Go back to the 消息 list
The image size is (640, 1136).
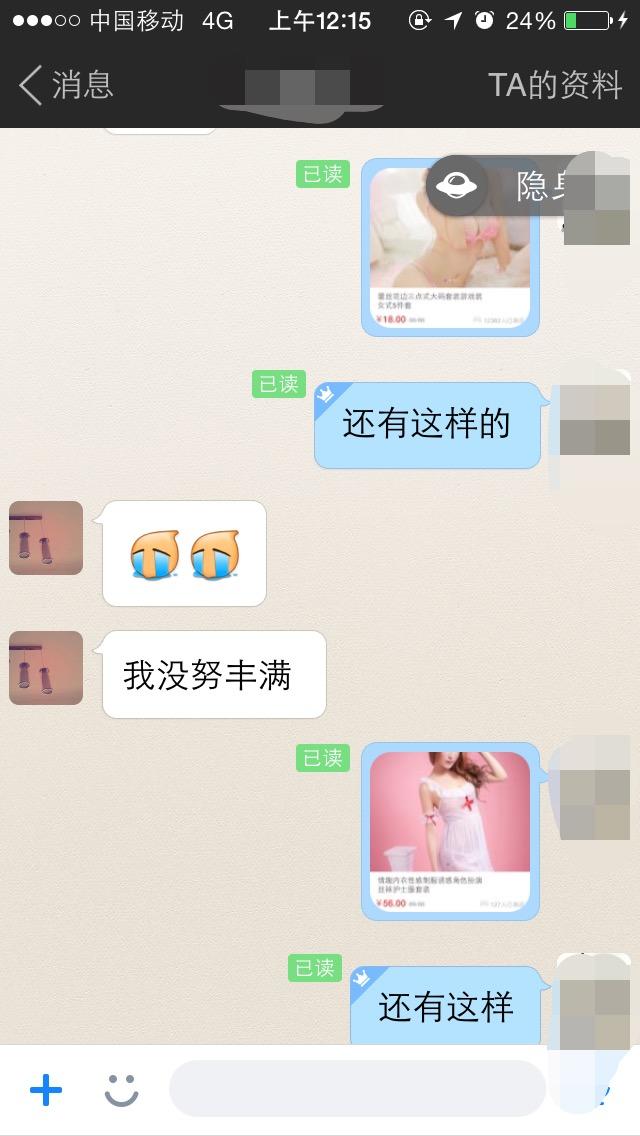pos(66,86)
